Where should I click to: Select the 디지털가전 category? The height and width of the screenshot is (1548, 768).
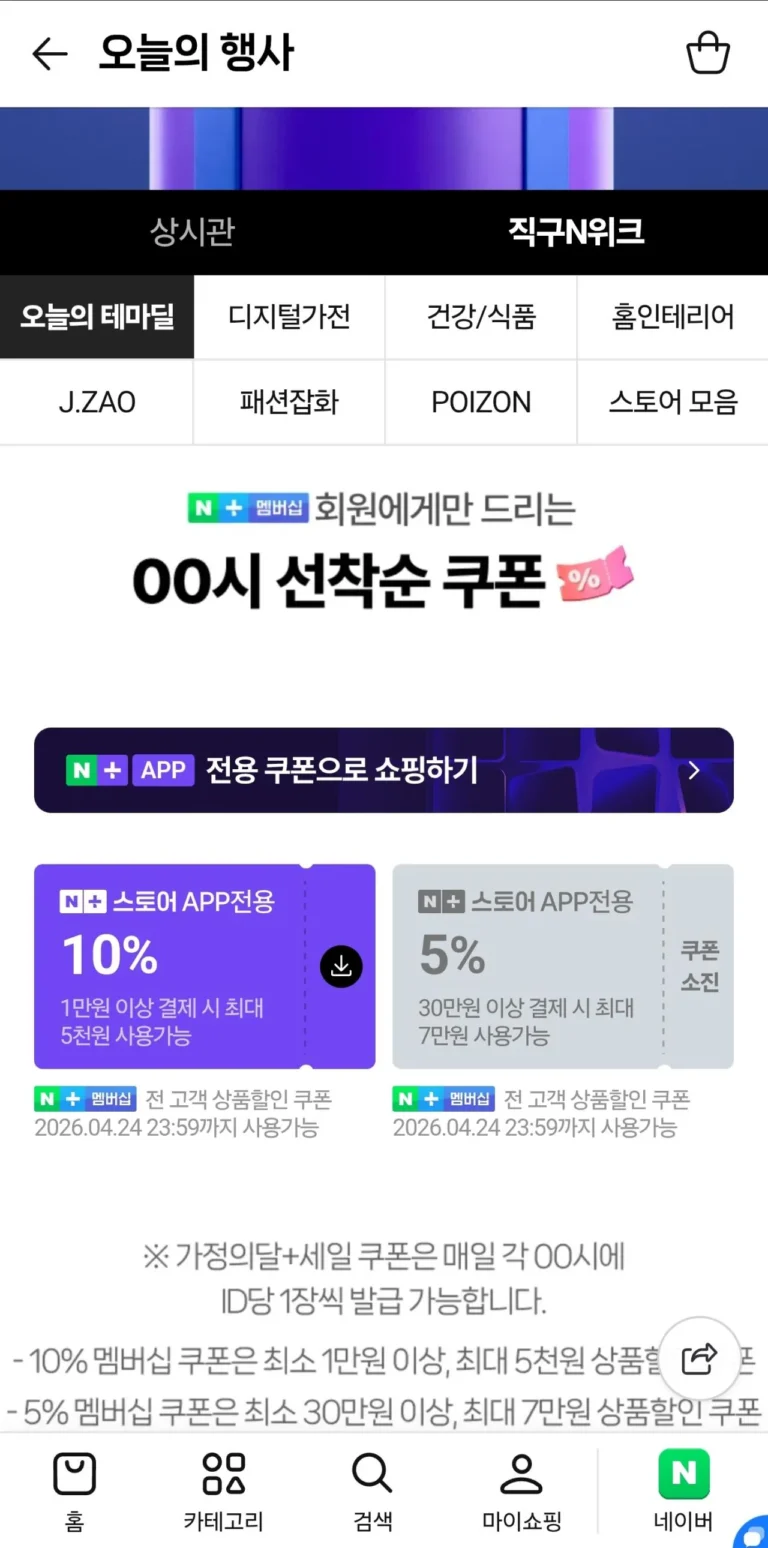(x=289, y=317)
